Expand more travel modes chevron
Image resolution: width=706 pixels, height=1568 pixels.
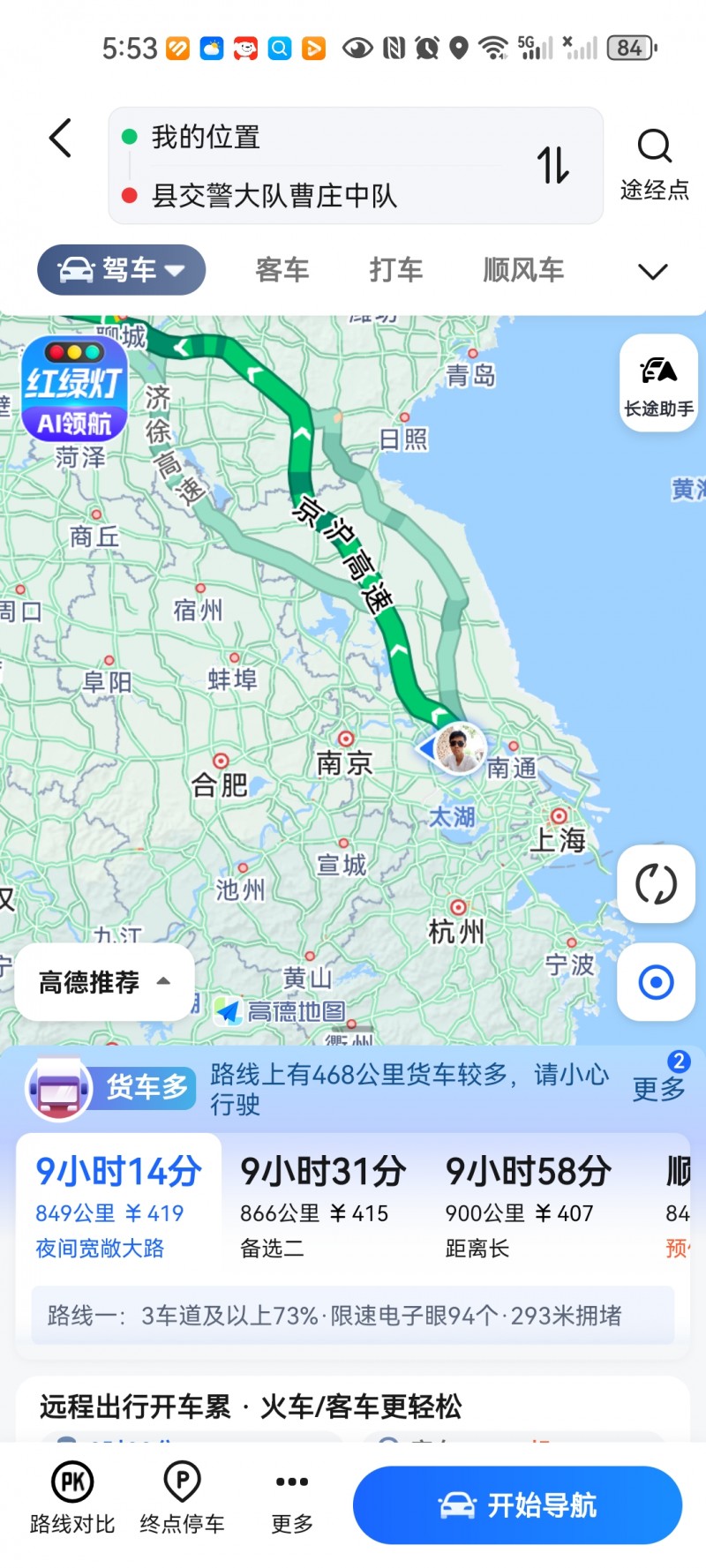click(x=652, y=272)
